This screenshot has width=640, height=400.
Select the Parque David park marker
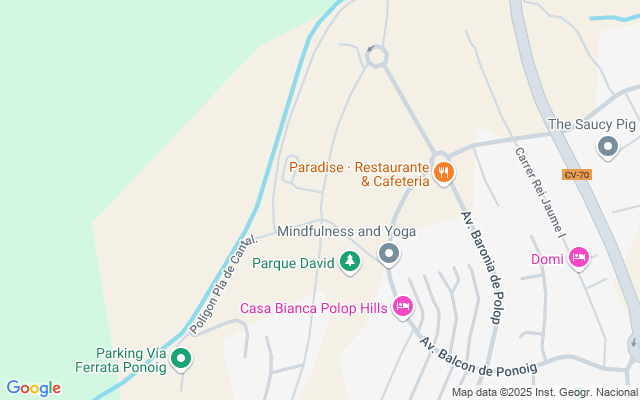pyautogui.click(x=349, y=263)
